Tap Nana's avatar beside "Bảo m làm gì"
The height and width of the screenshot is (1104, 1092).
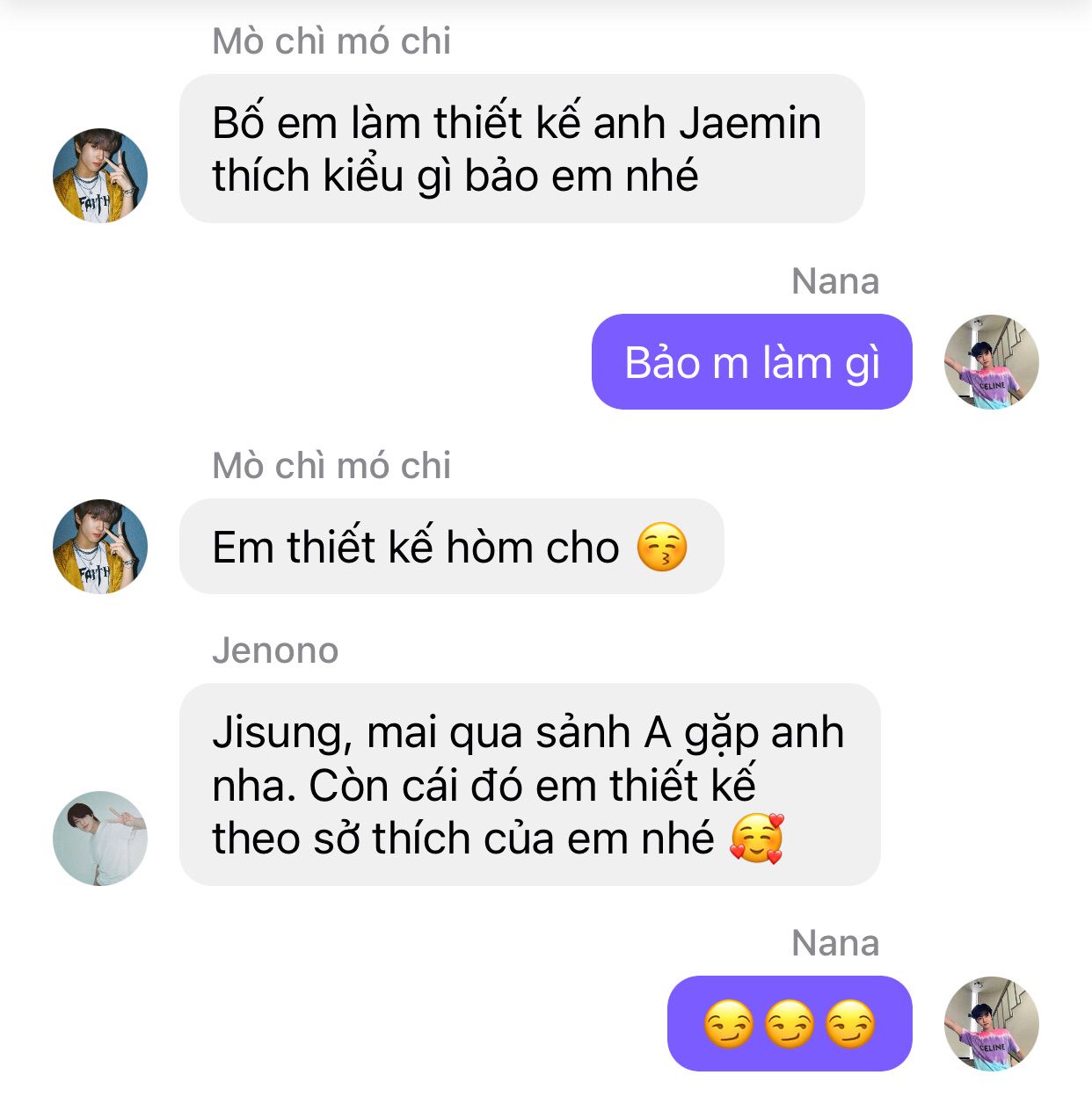tap(991, 362)
